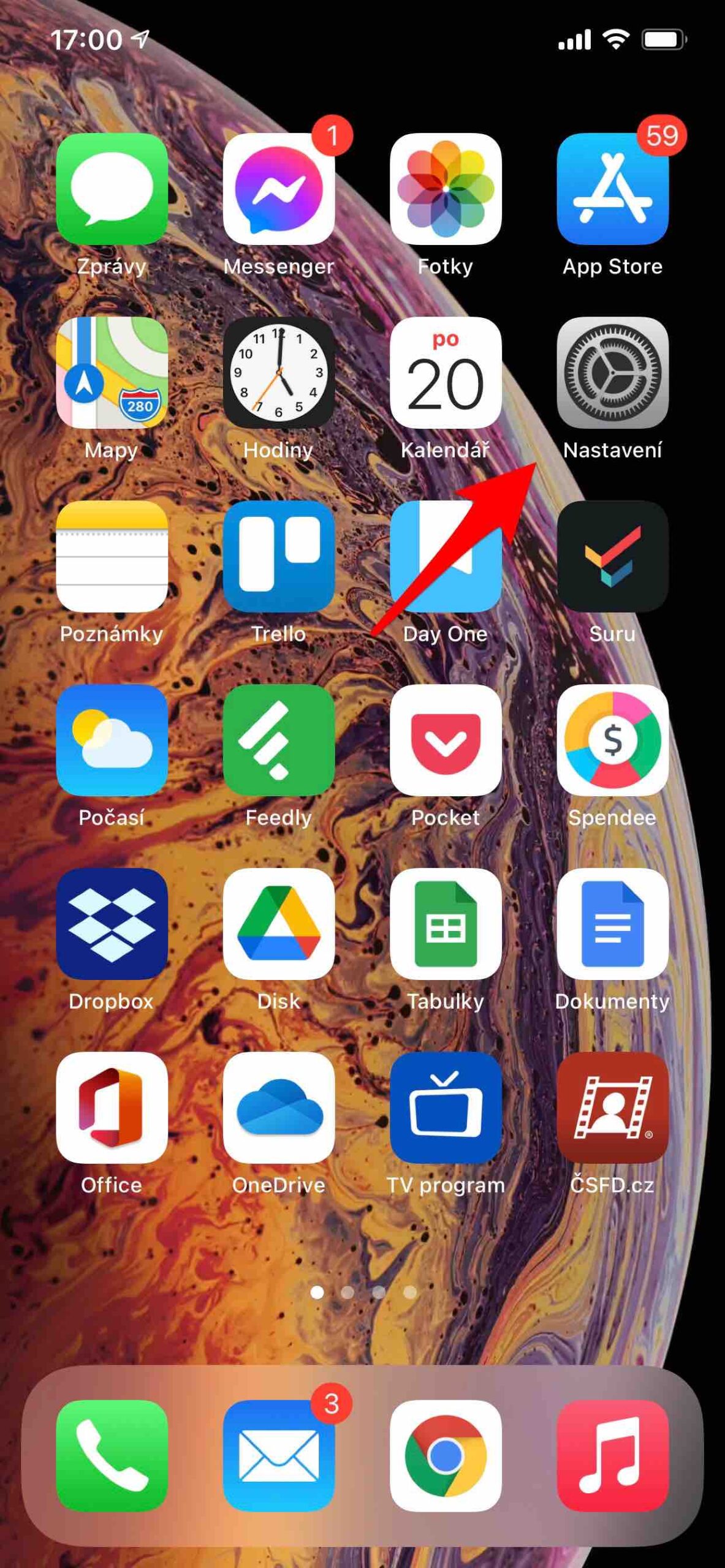Launch the App Store

click(x=612, y=190)
